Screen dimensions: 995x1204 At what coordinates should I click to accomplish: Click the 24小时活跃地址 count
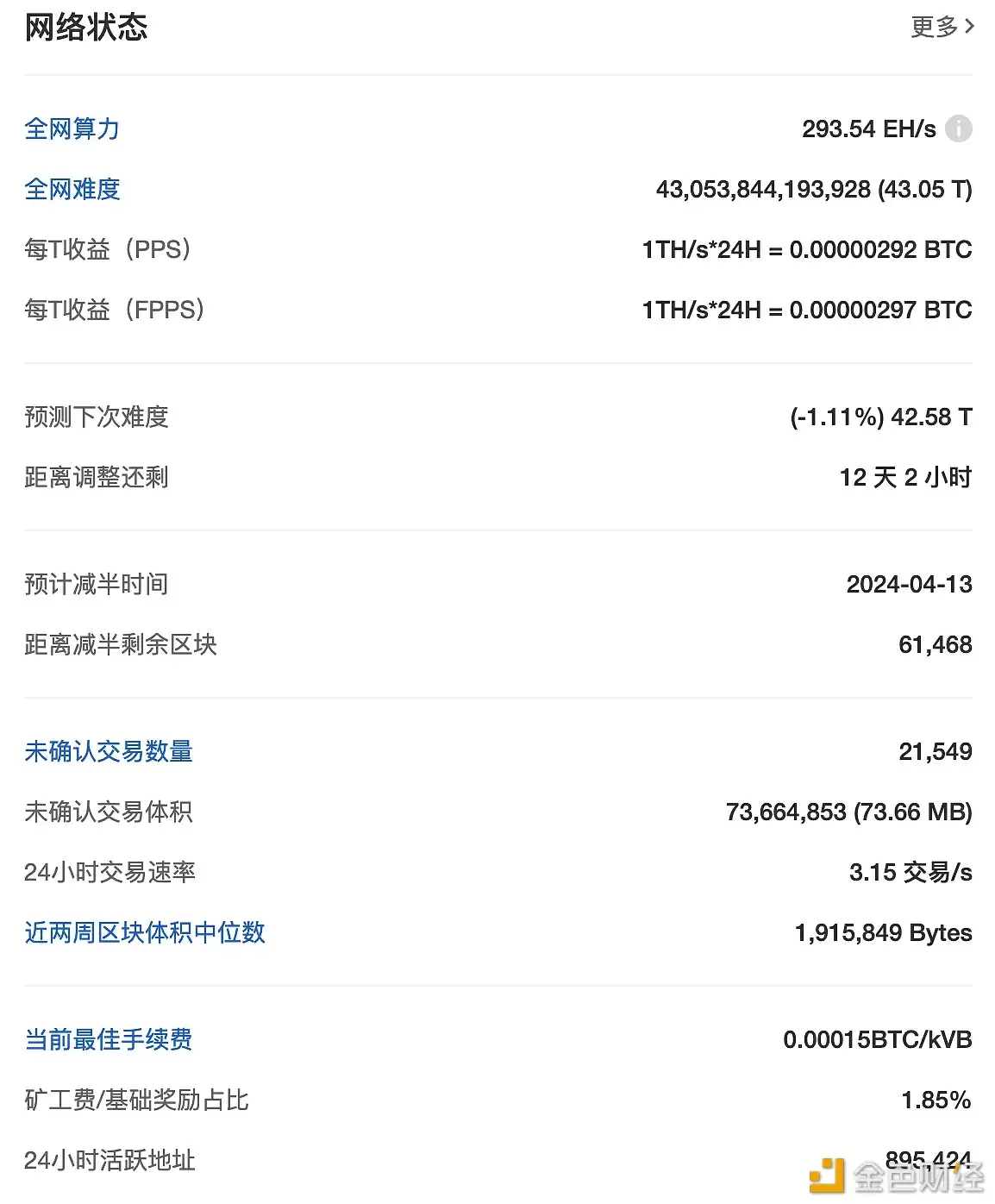[x=929, y=1160]
